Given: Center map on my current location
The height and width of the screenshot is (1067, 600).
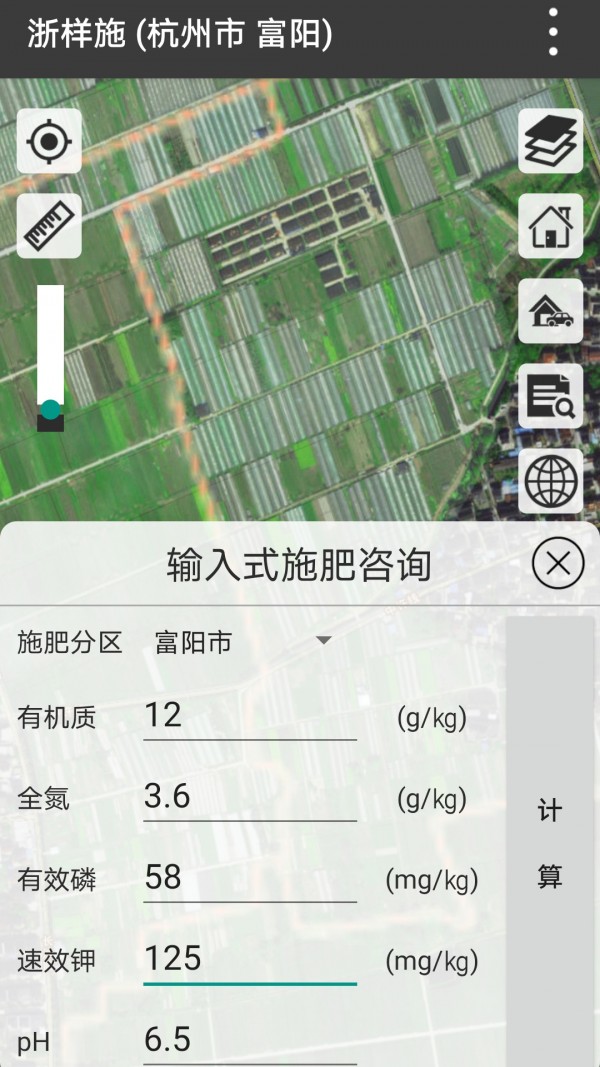Looking at the screenshot, I should tap(49, 141).
